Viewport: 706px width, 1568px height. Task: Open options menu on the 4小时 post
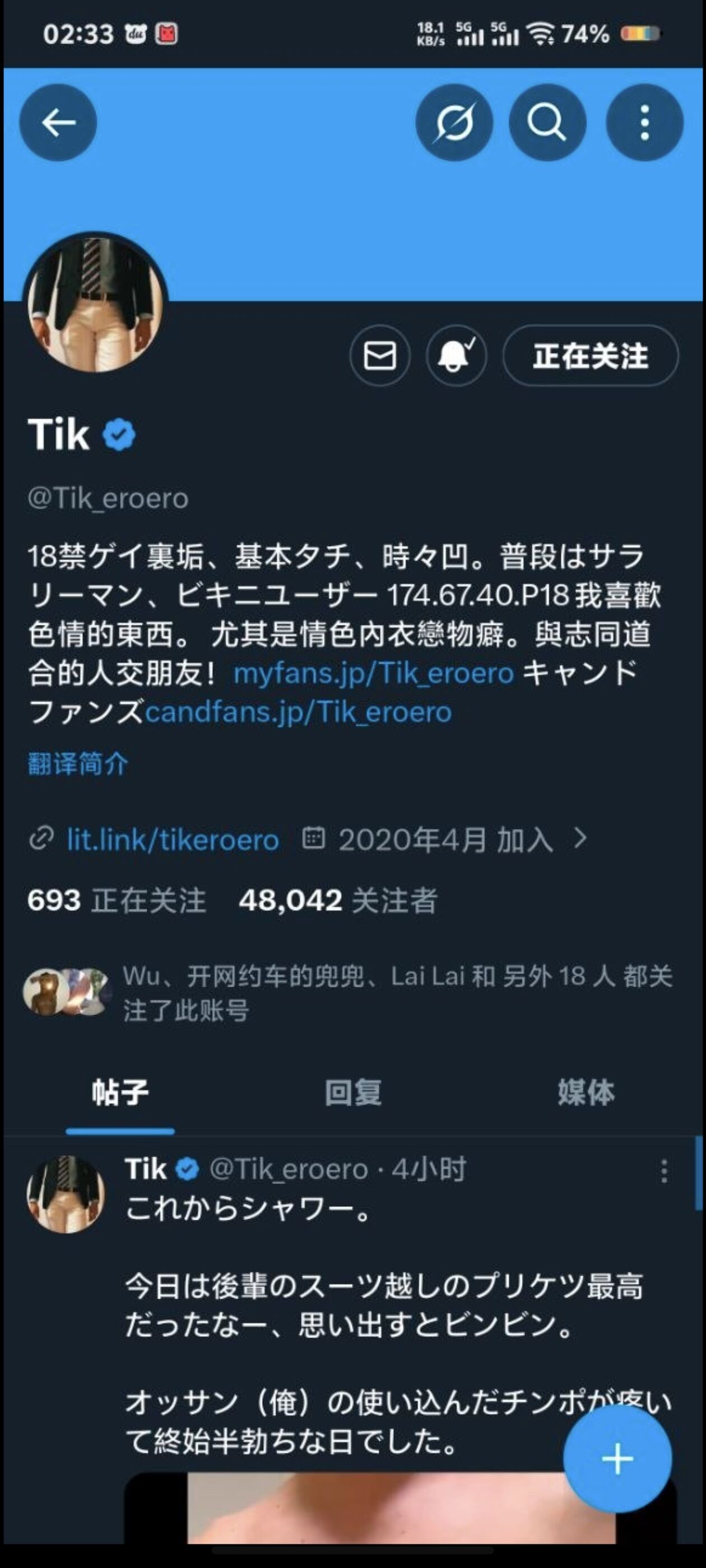pyautogui.click(x=663, y=1170)
